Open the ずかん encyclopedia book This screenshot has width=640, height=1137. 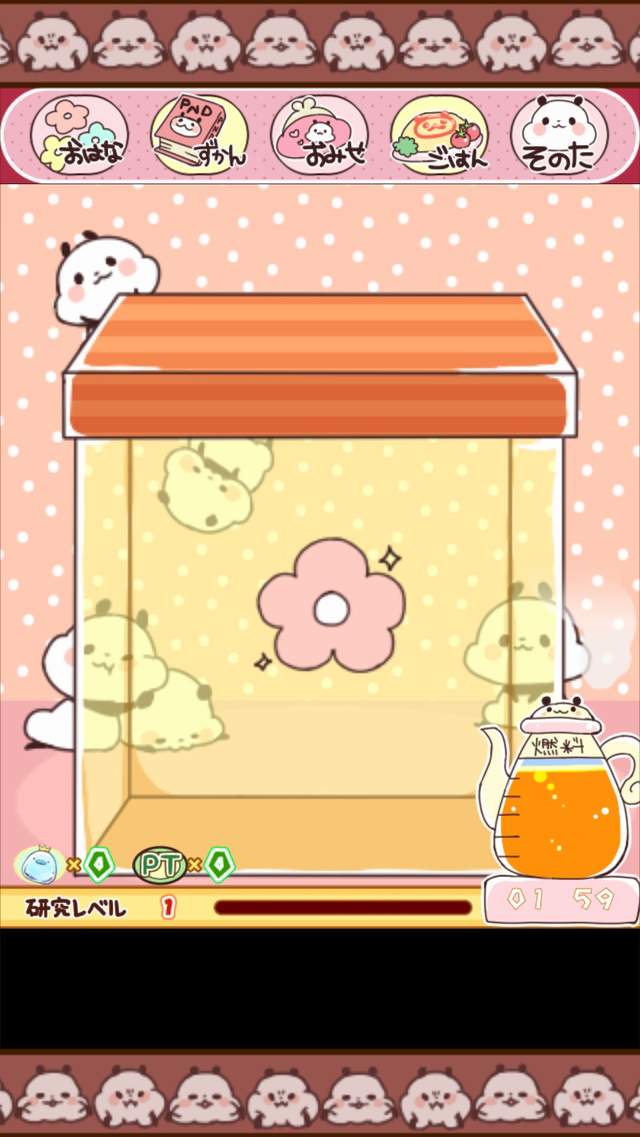[200, 136]
